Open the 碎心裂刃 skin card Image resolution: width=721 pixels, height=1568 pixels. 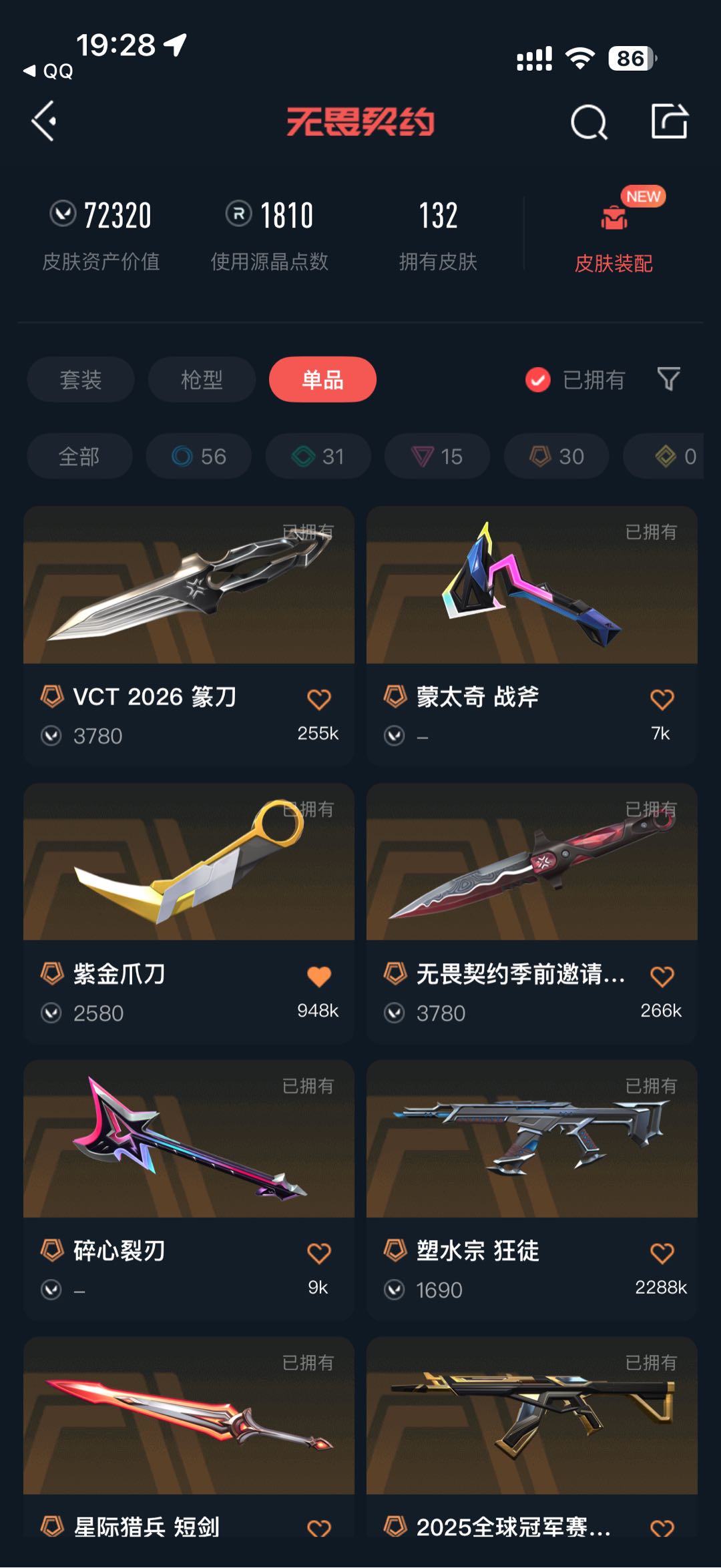point(189,1190)
